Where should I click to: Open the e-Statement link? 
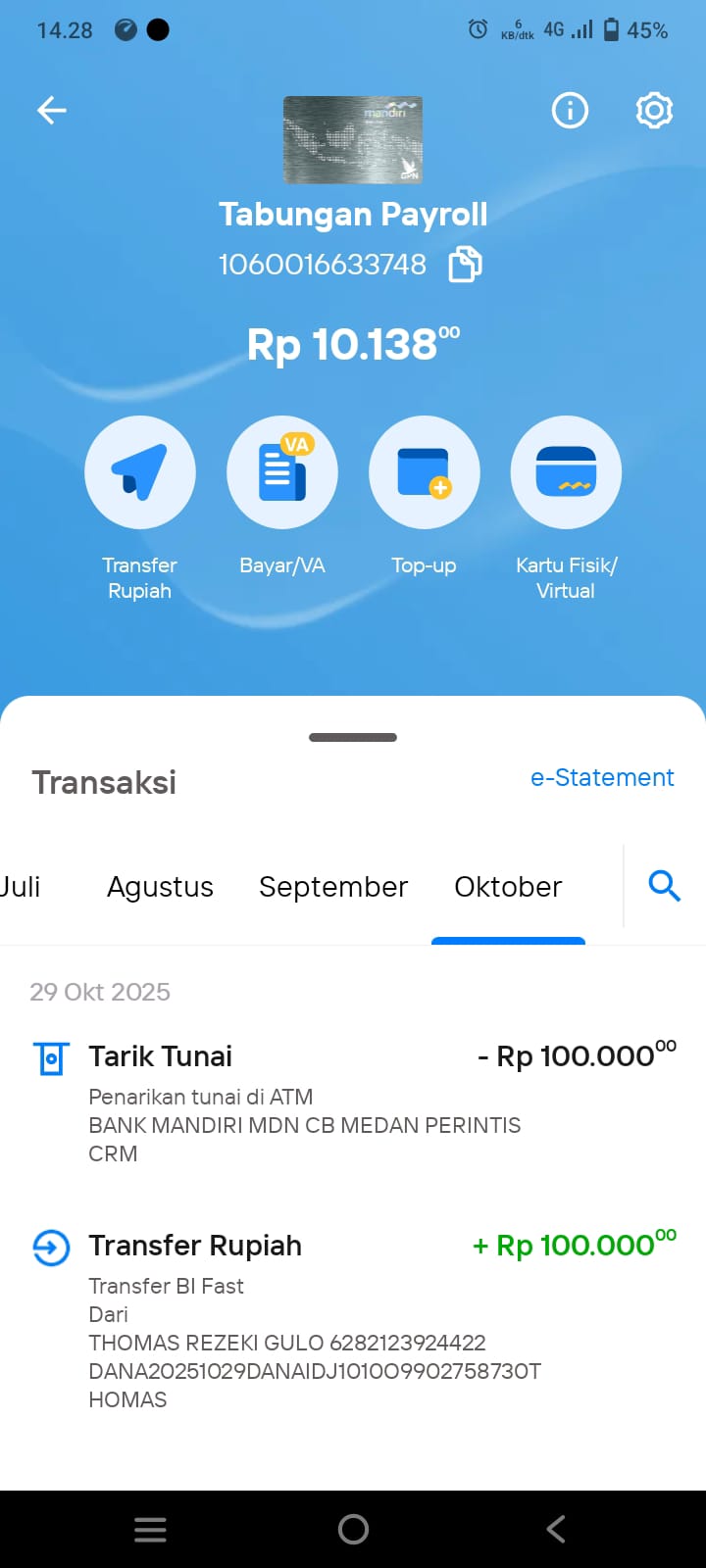point(602,778)
